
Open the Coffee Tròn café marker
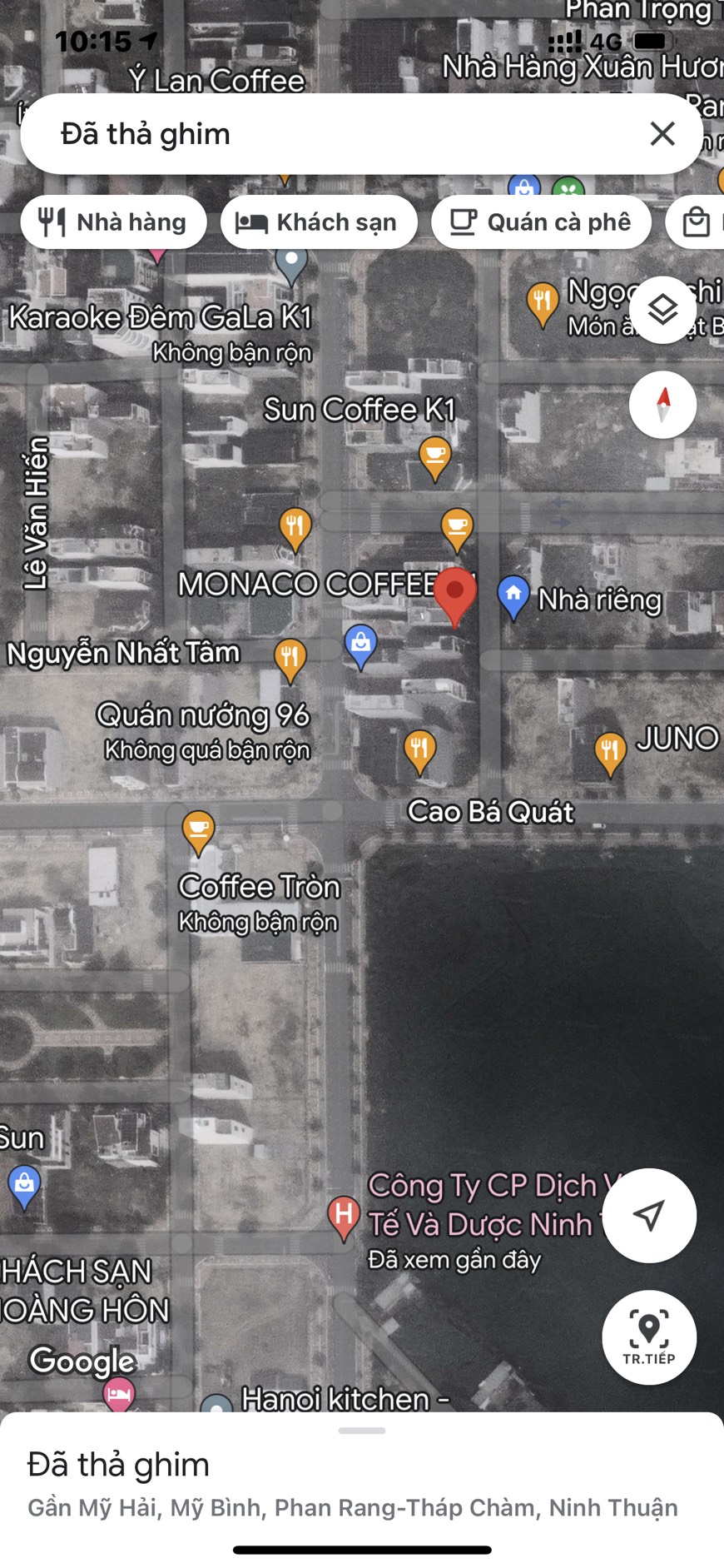click(198, 830)
